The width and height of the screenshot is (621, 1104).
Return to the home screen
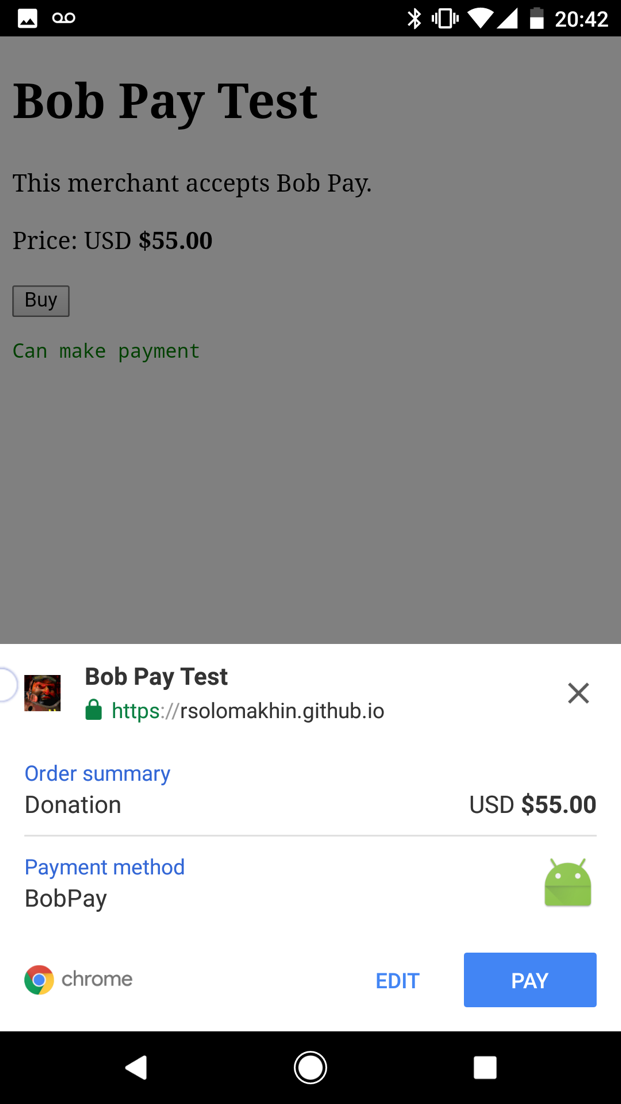coord(310,1068)
